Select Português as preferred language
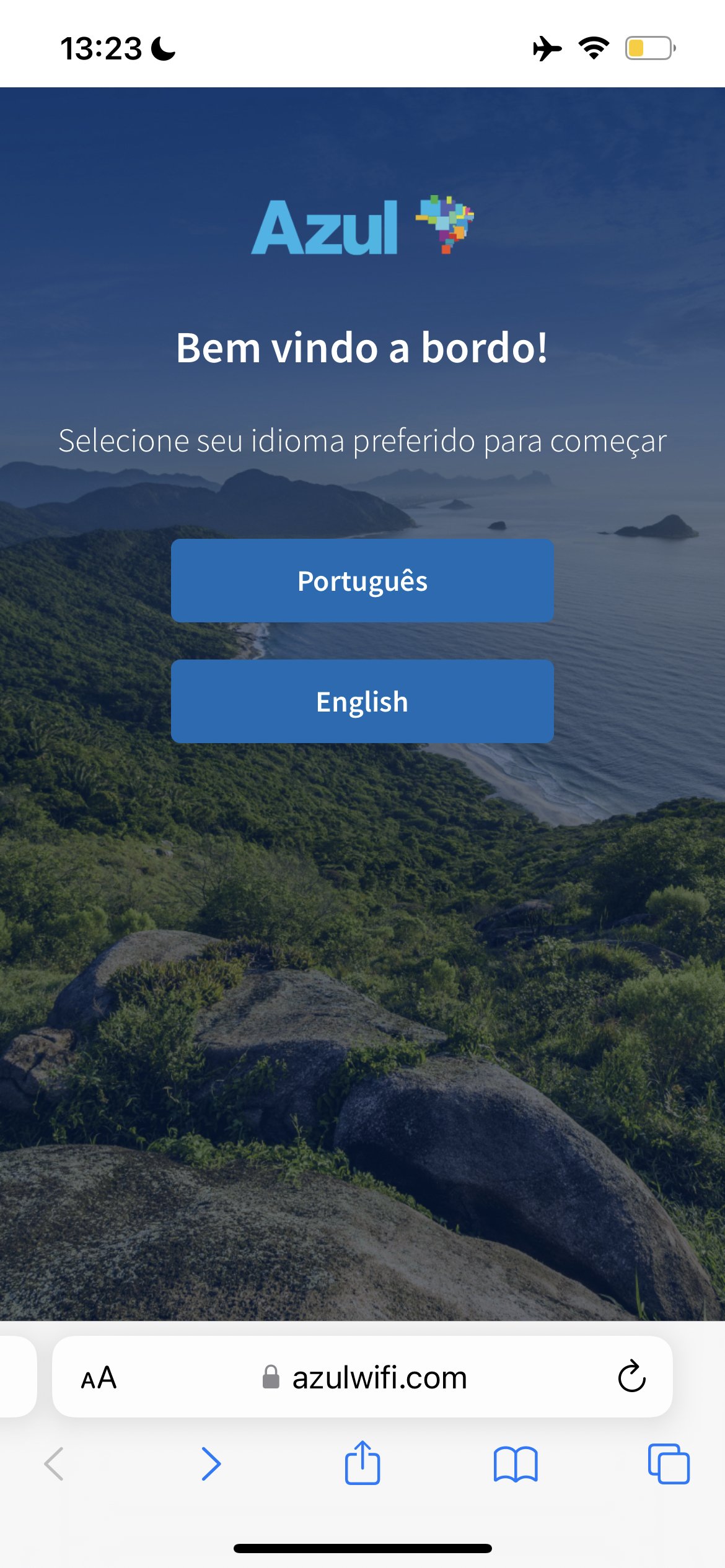The image size is (725, 1568). tap(362, 581)
